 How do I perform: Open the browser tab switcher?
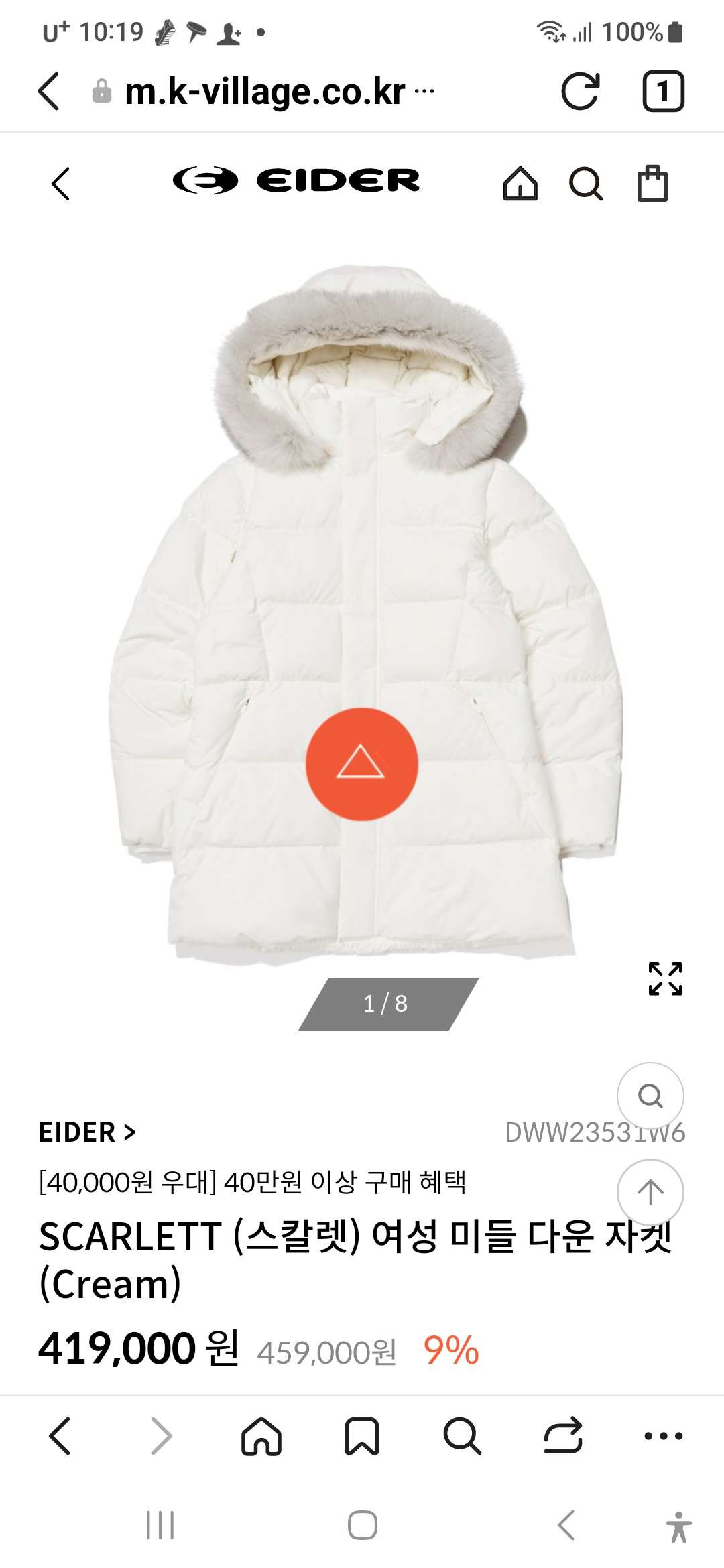663,91
